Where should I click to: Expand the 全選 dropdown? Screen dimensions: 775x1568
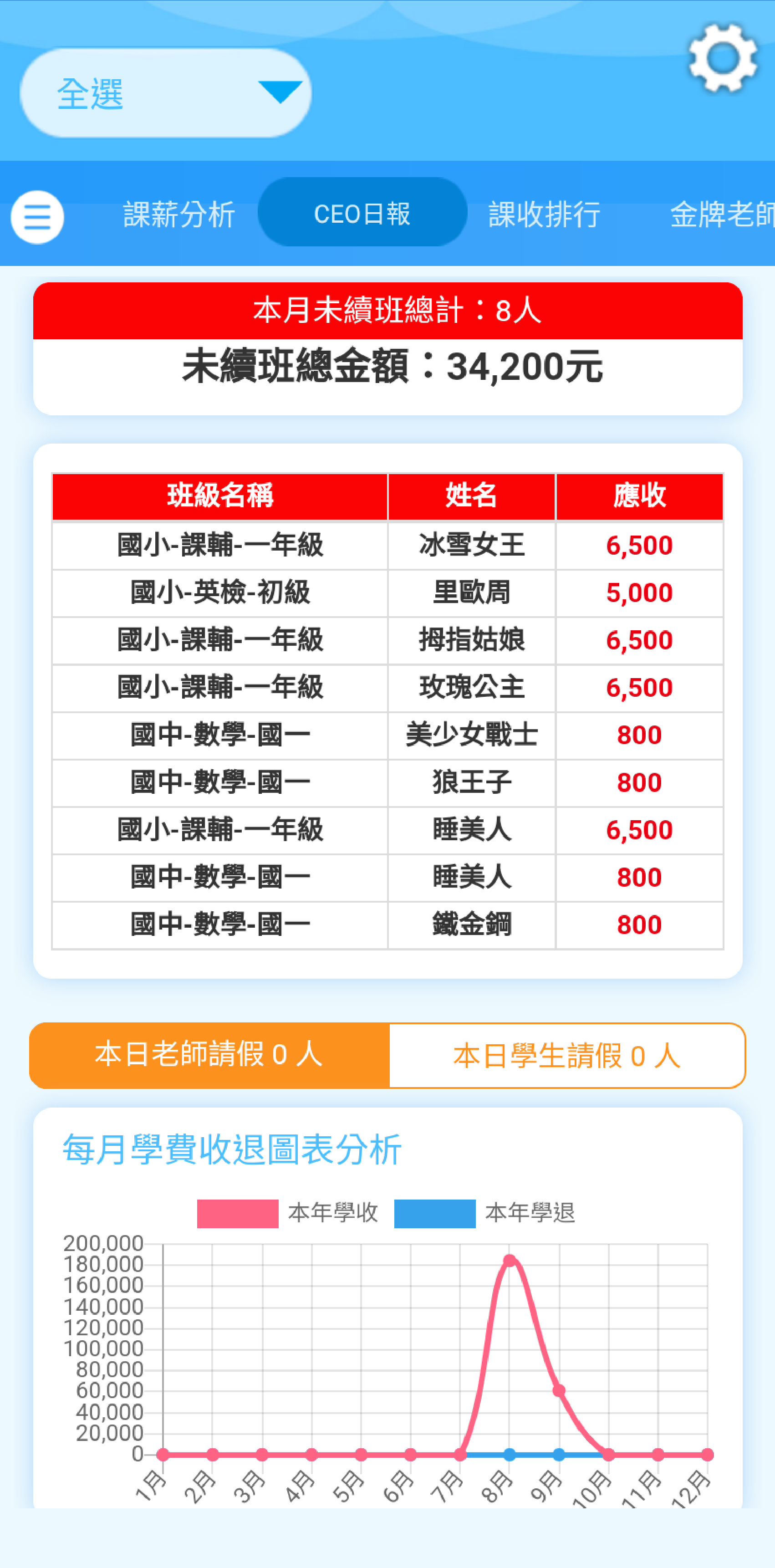coord(166,93)
